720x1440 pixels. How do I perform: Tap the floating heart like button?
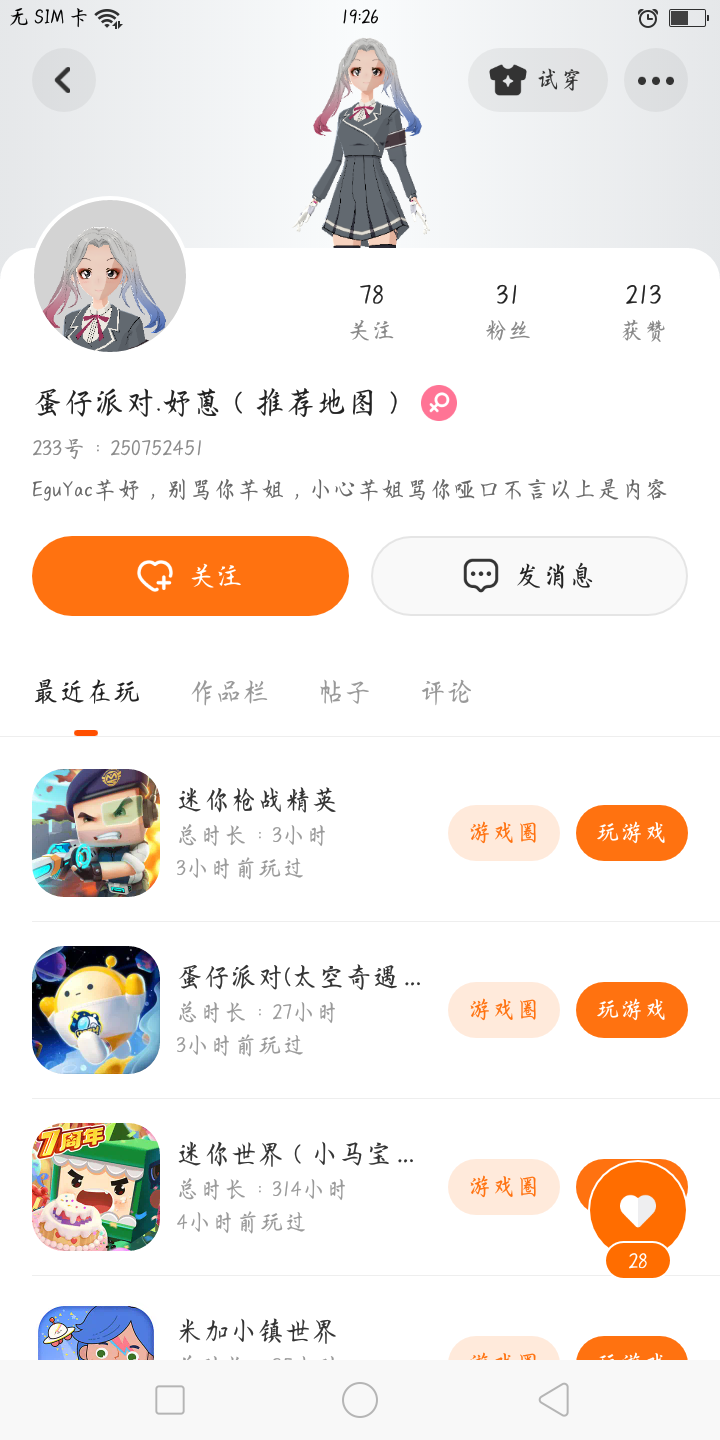click(x=637, y=1211)
